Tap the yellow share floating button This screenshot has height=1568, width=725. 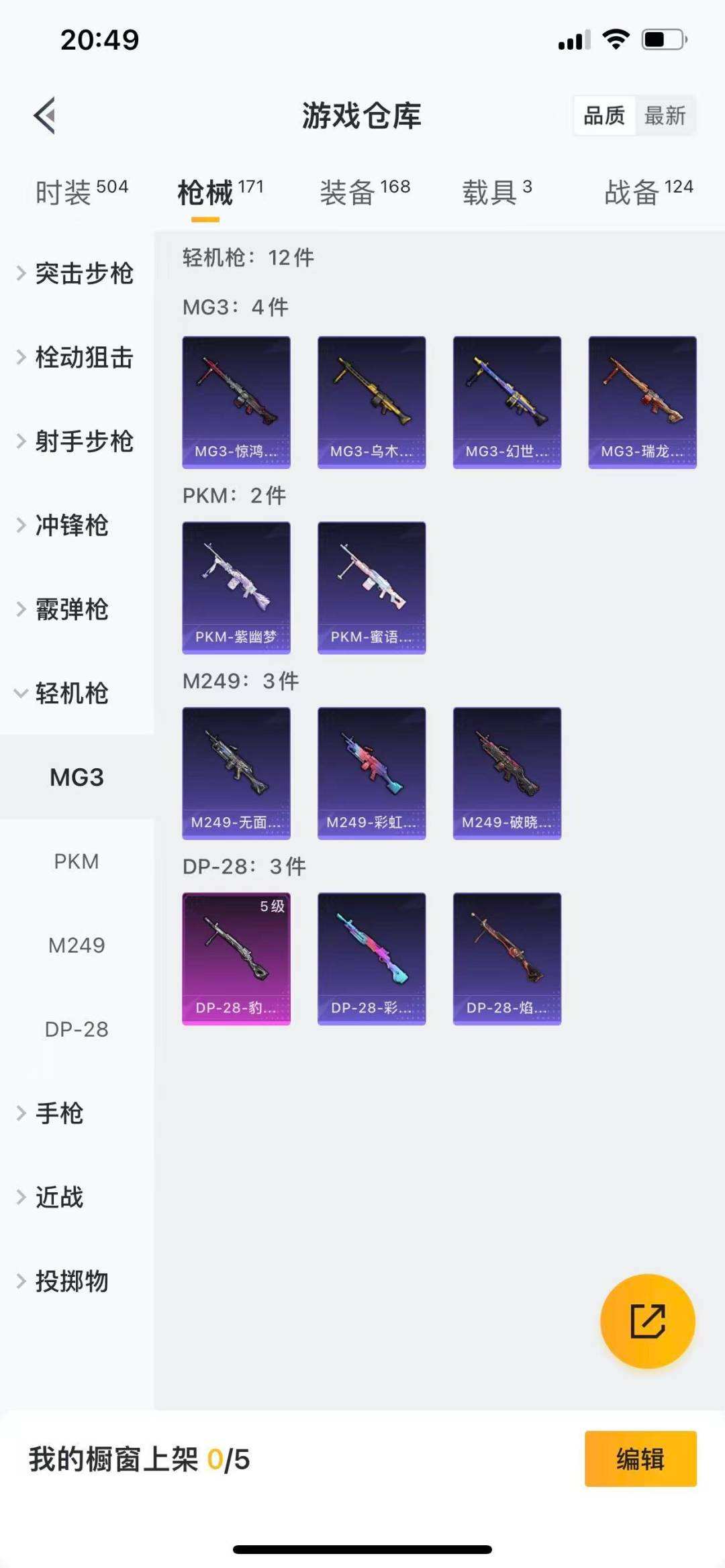(x=647, y=1321)
